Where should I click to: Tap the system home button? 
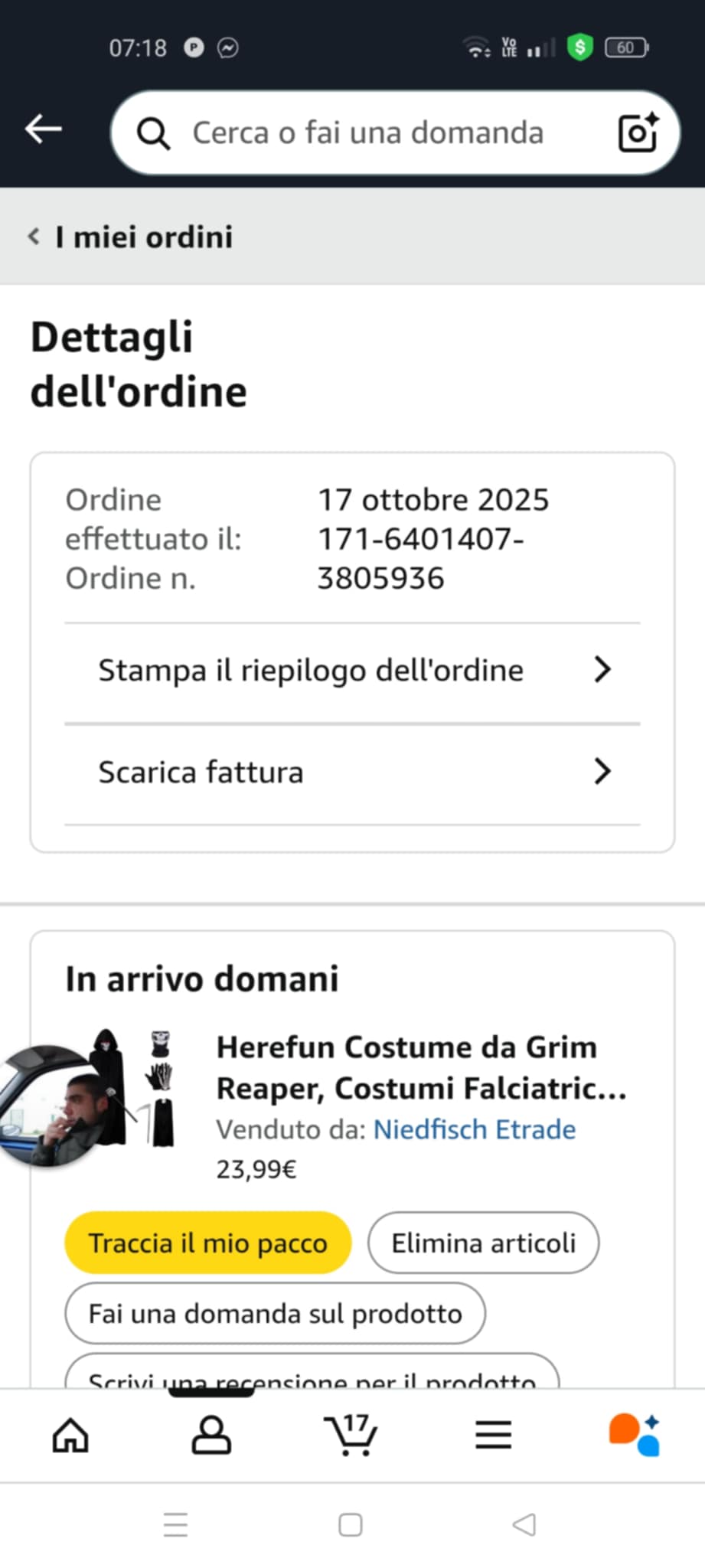coord(351,1524)
